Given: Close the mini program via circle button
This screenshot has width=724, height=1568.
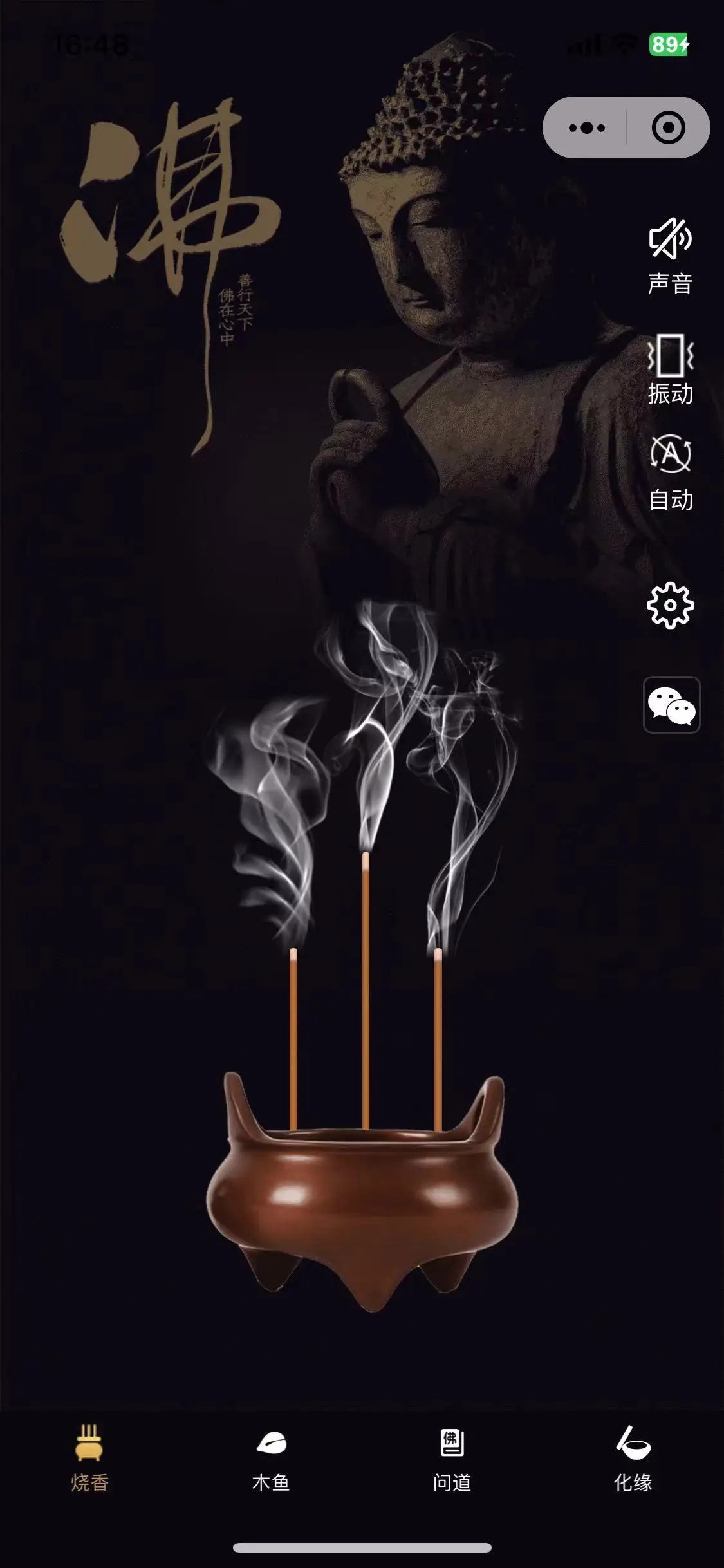Looking at the screenshot, I should [668, 127].
